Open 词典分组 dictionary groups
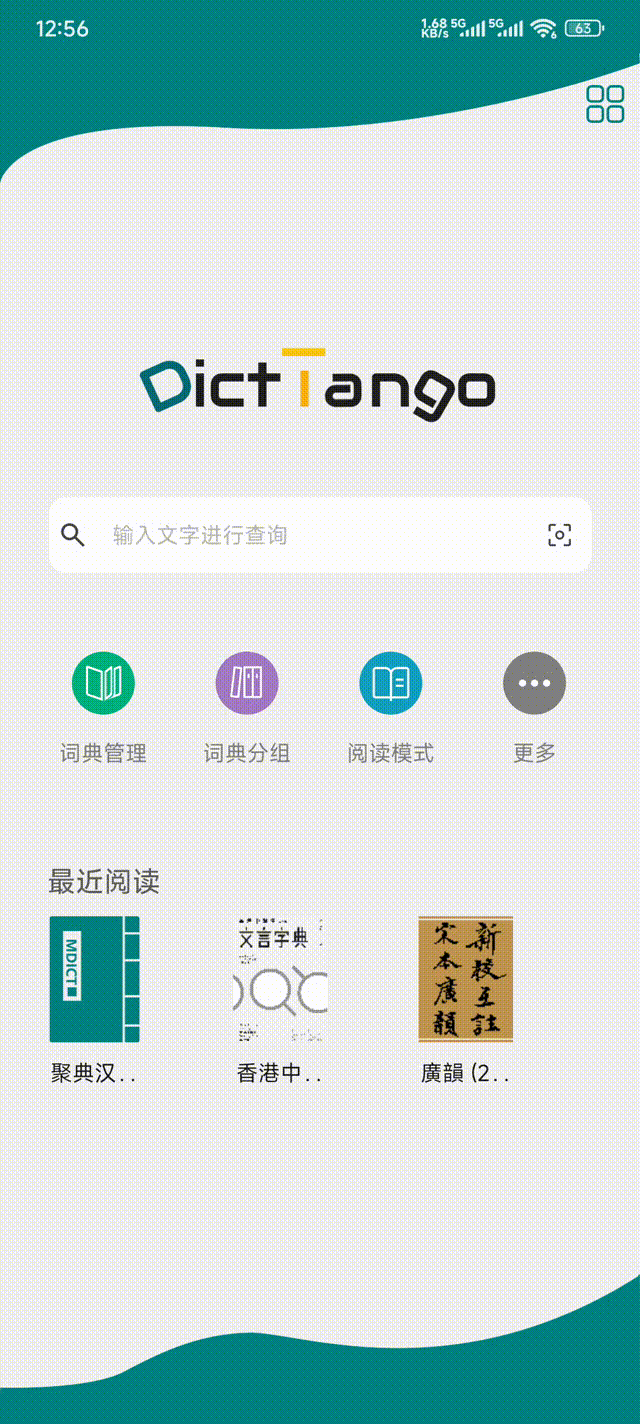Image resolution: width=640 pixels, height=1424 pixels. tap(247, 684)
